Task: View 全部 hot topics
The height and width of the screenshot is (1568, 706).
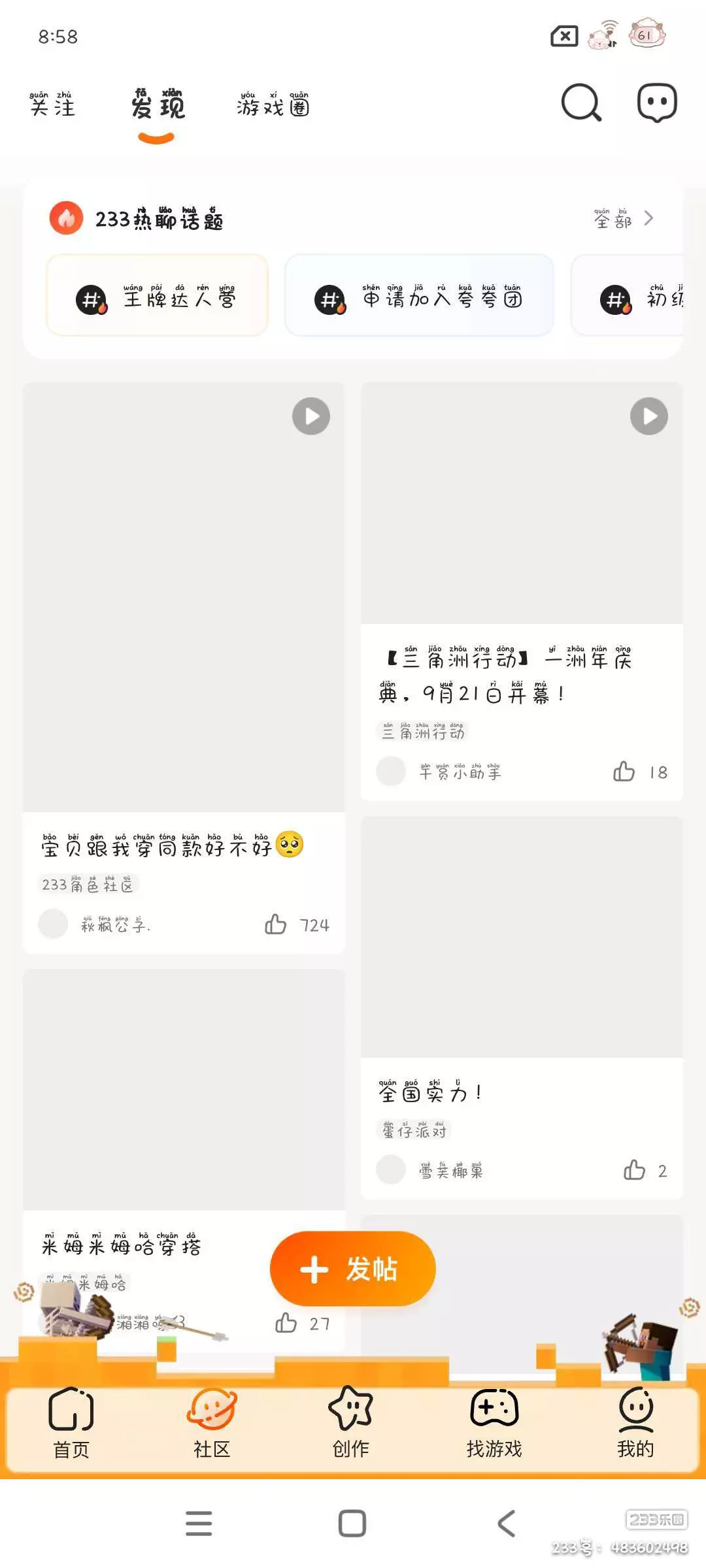Action: pyautogui.click(x=623, y=220)
